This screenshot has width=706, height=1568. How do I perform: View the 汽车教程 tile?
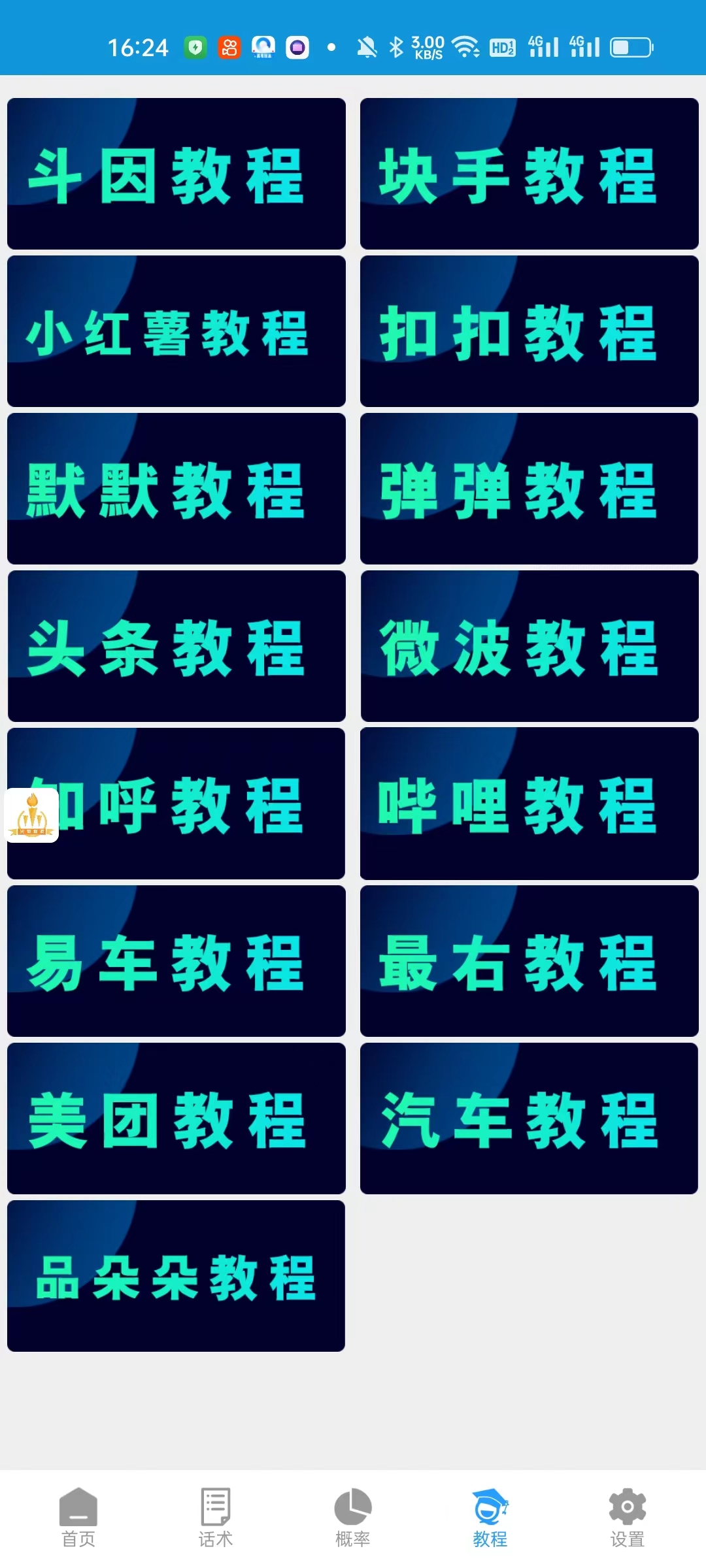pos(529,1119)
